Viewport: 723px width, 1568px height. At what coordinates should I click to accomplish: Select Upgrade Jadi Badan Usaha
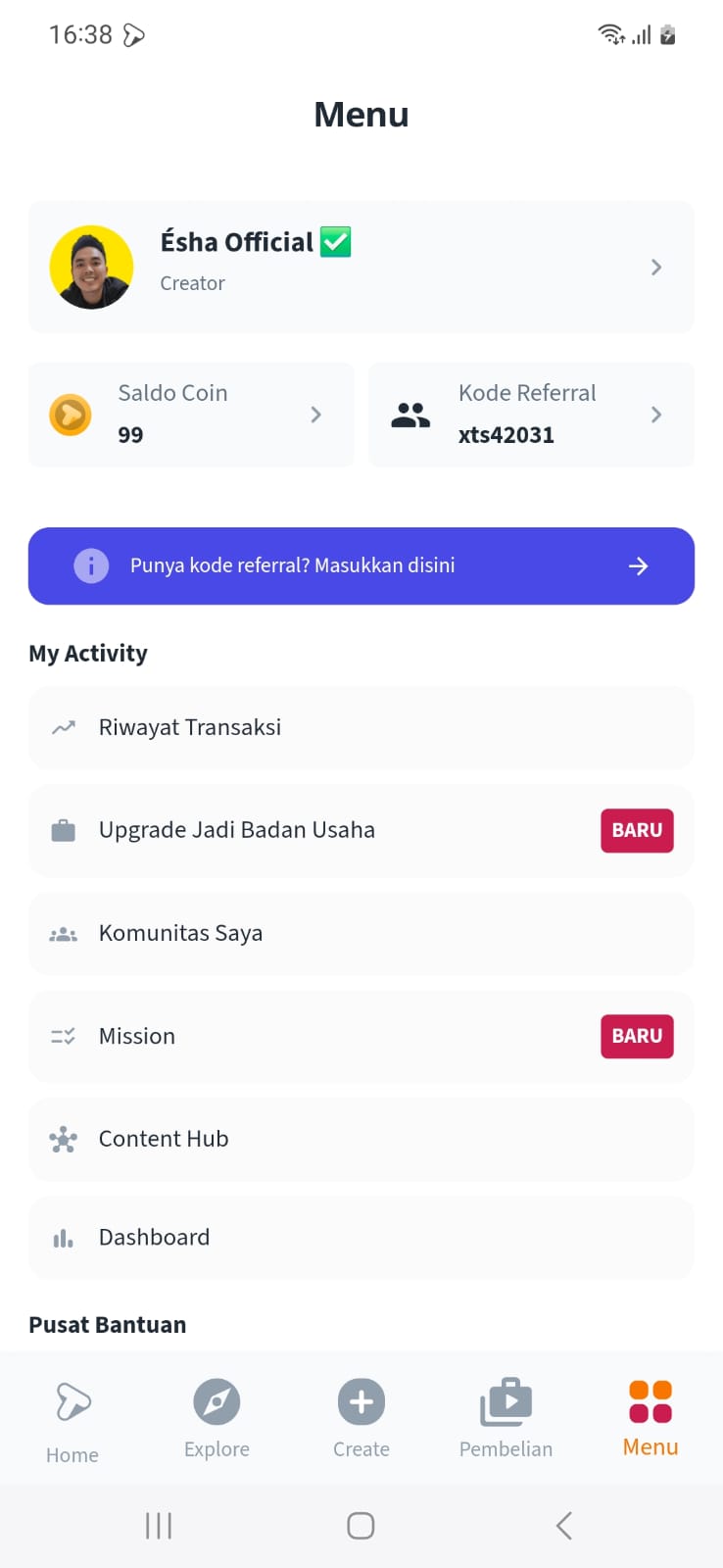point(361,830)
